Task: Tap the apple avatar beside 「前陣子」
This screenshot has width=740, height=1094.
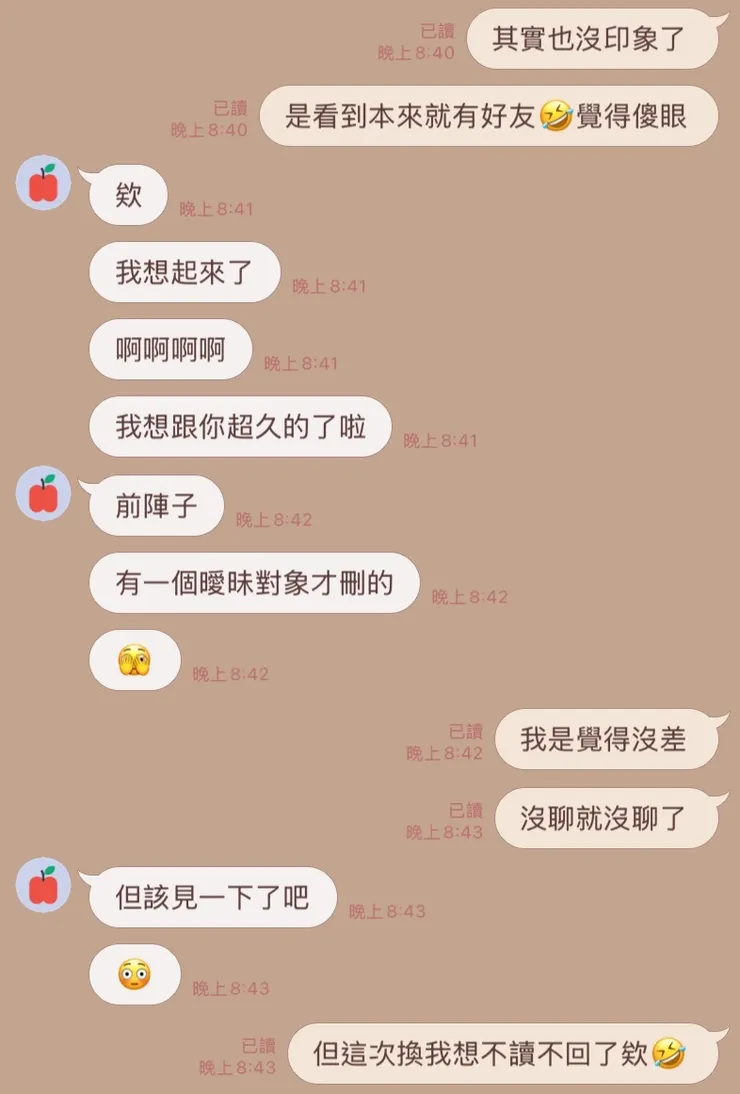Action: (42, 493)
